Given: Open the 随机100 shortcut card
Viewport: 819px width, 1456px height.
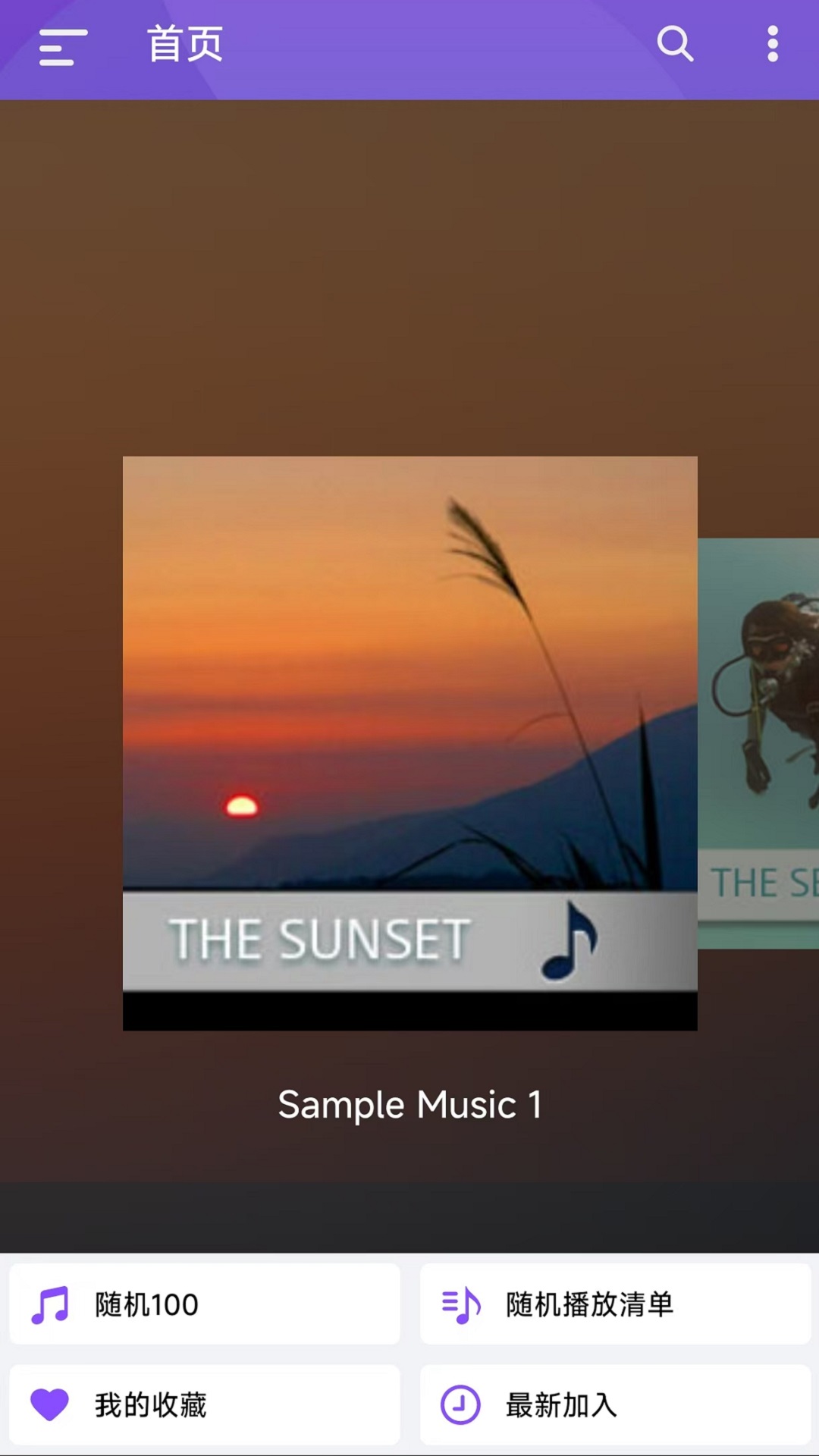Looking at the screenshot, I should pos(205,1306).
